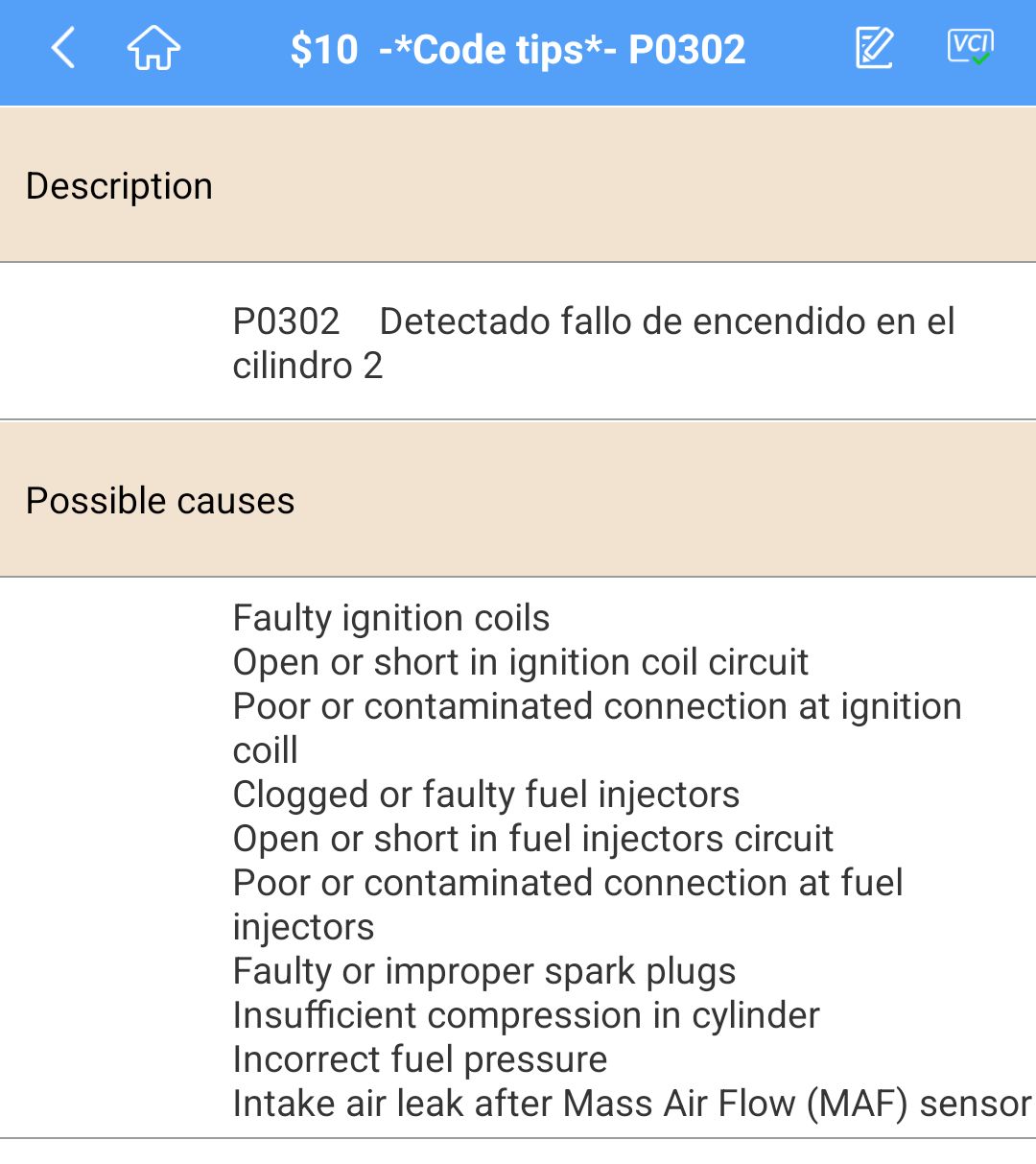Return to the home screen
Image resolution: width=1036 pixels, height=1164 pixels.
[x=153, y=48]
